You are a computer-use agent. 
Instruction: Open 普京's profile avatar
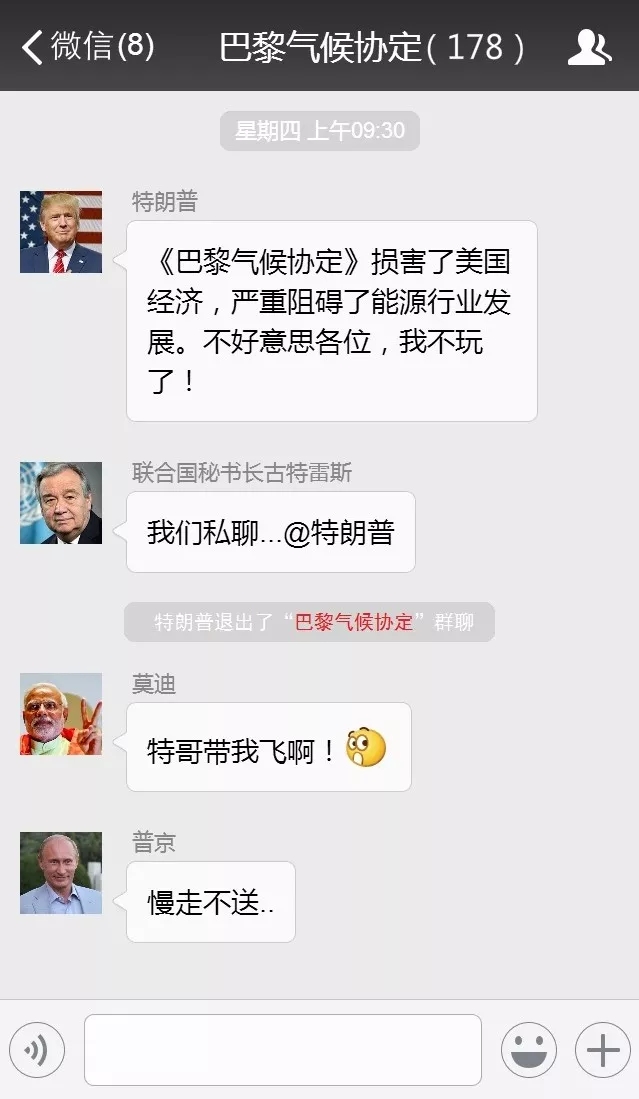click(61, 872)
